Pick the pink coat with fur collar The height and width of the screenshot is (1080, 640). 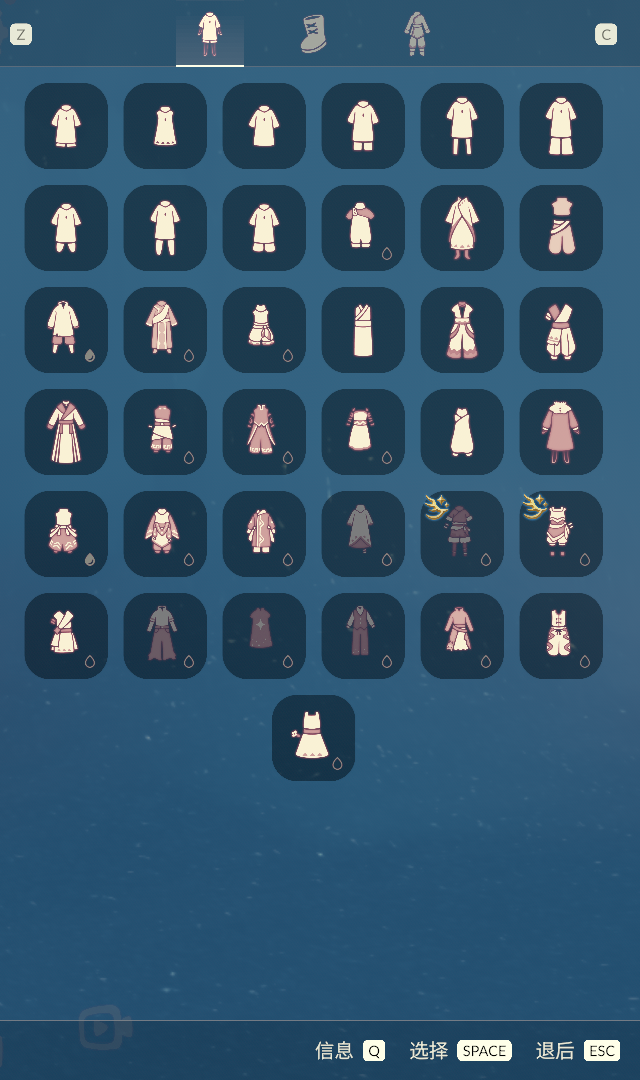click(561, 431)
